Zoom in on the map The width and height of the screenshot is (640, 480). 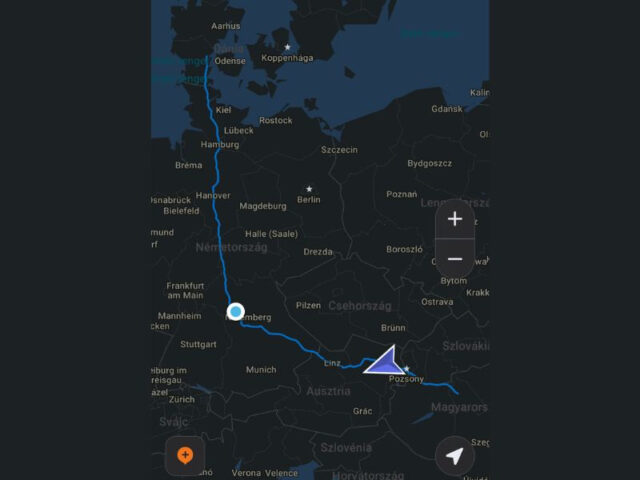(455, 219)
